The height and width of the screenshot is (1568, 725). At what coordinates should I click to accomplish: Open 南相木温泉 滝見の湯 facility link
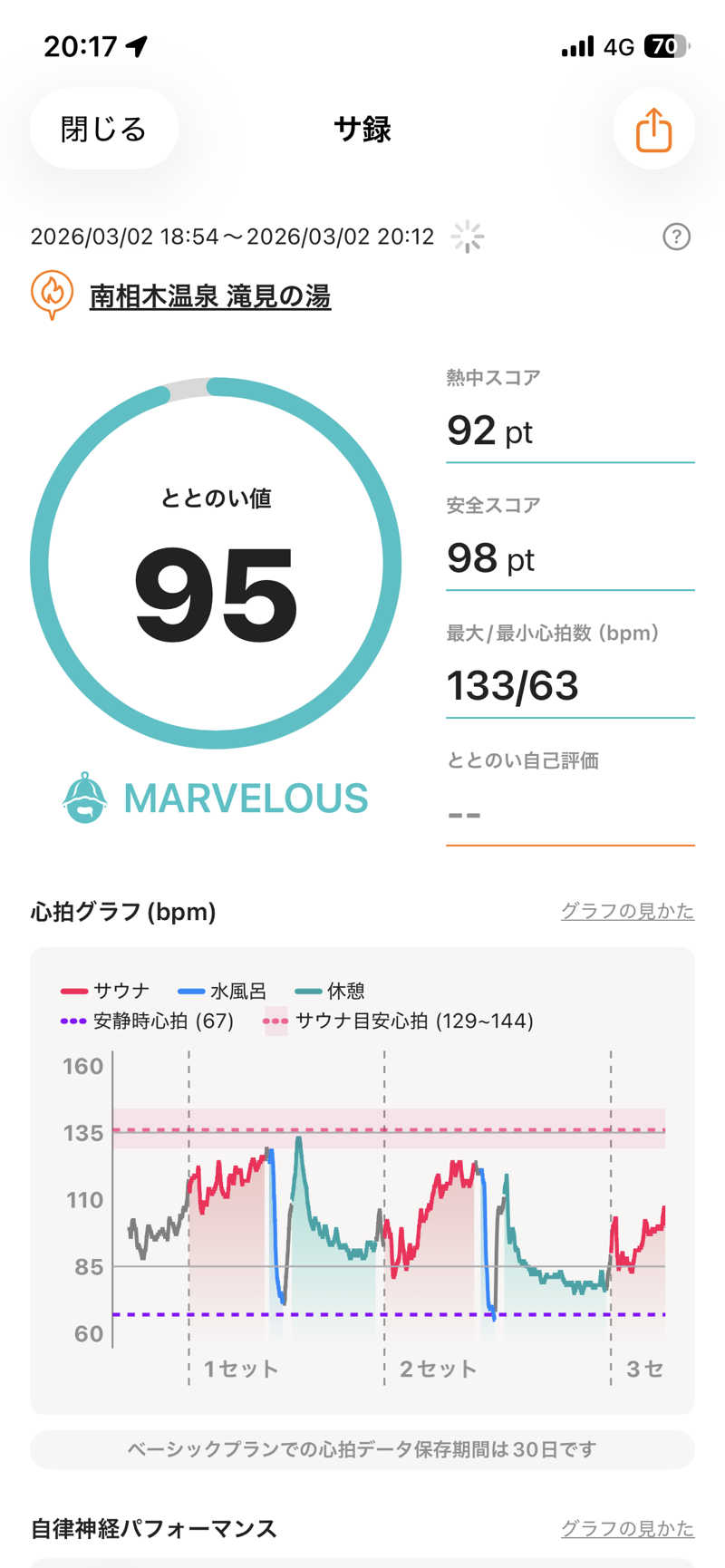209,296
